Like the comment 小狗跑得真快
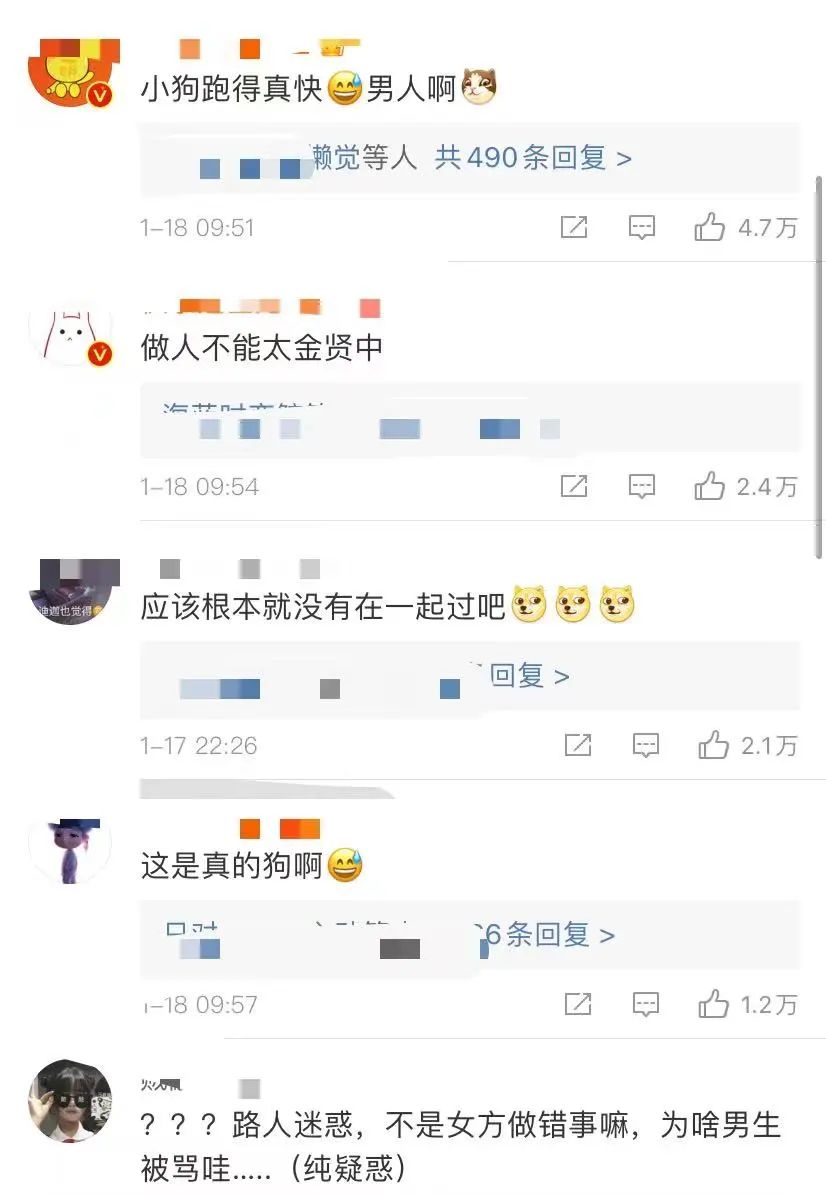The width and height of the screenshot is (826, 1196). click(710, 228)
